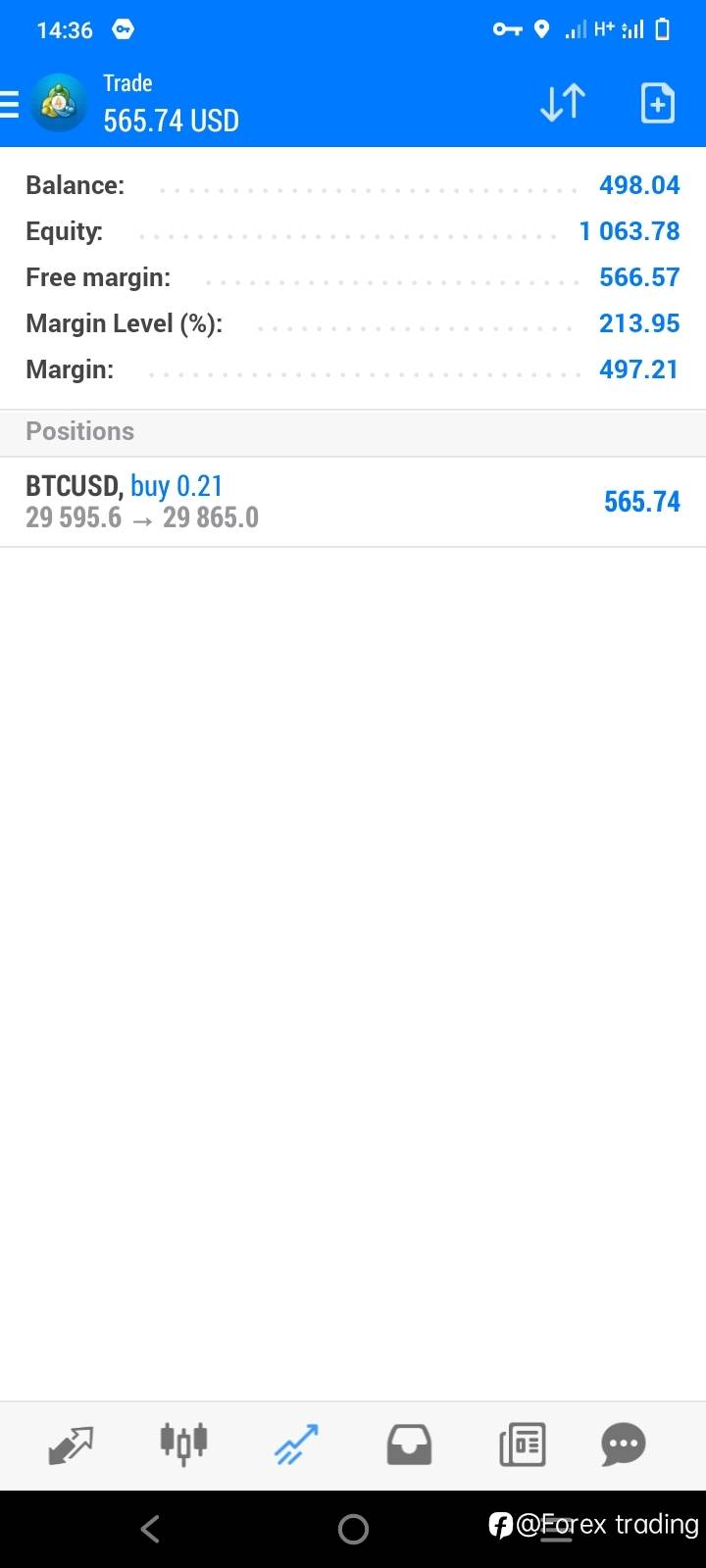The image size is (706, 1568).
Task: Tap the system home button
Action: coord(353,1529)
